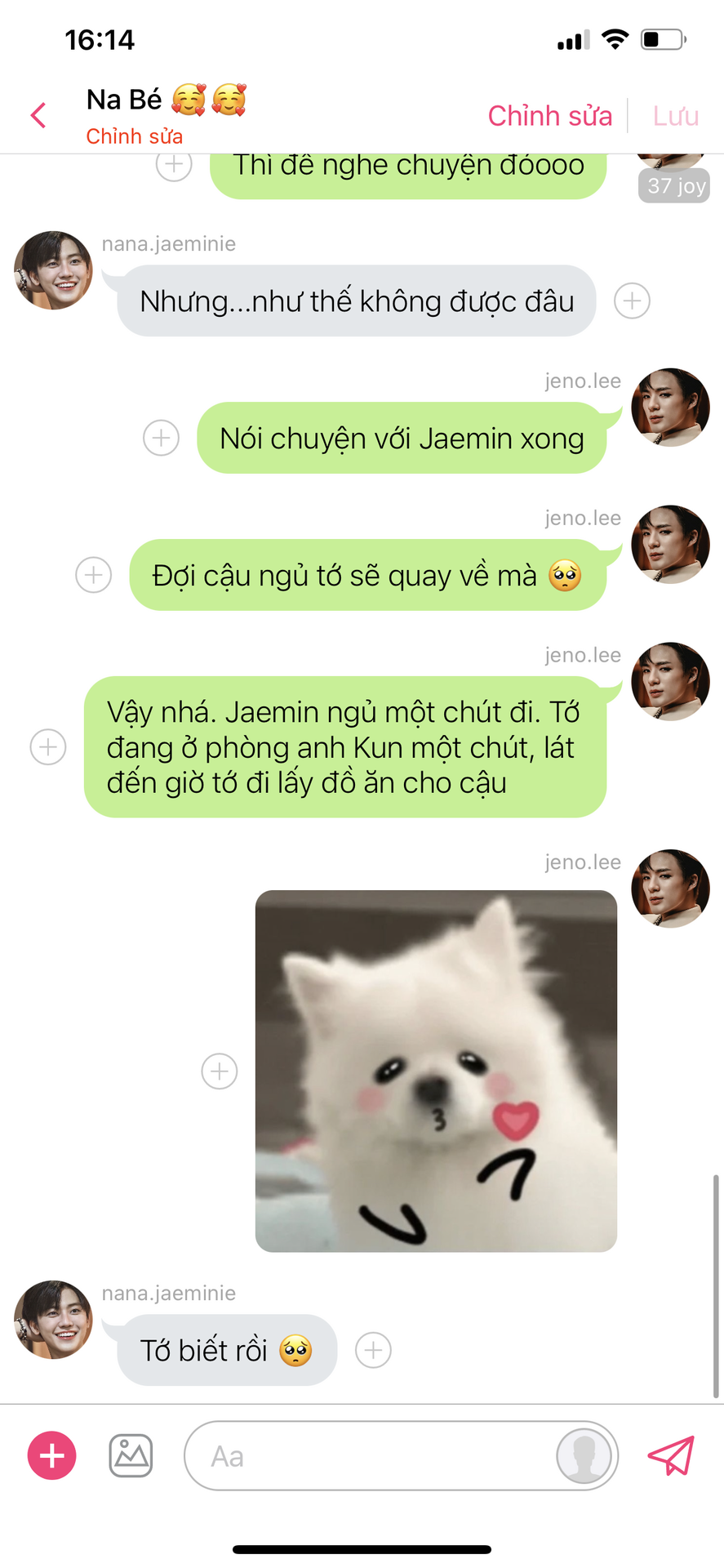Switch sender using the avatar in input
724x1568 pixels.
584,1455
